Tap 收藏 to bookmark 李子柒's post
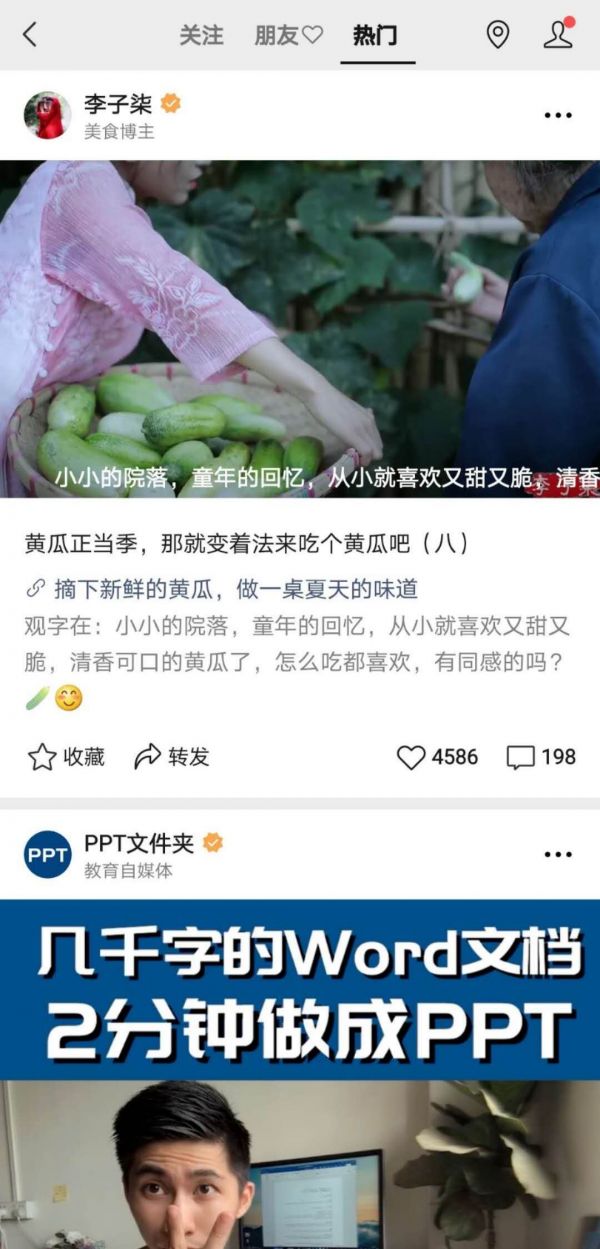This screenshot has width=600, height=1249. tap(66, 757)
